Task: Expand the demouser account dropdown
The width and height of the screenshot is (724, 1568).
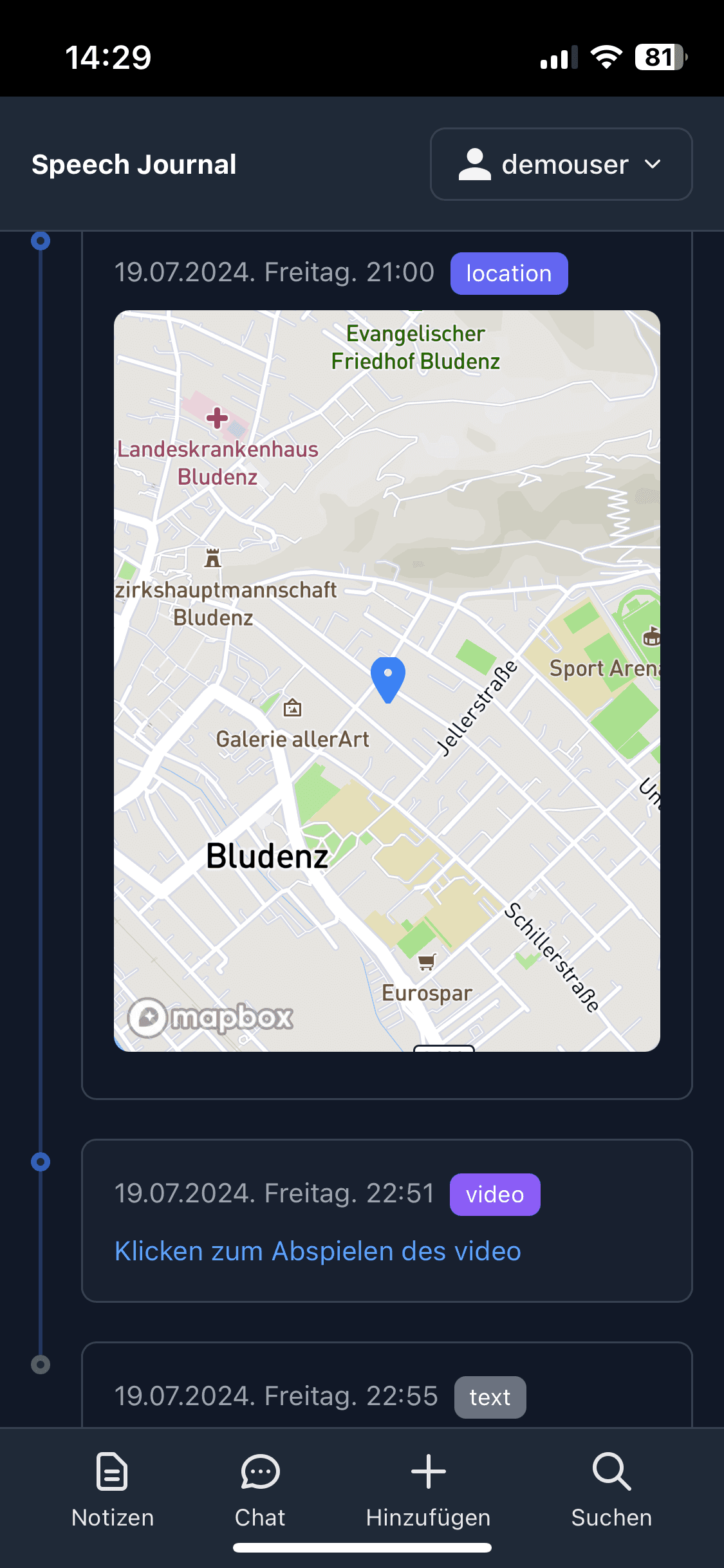Action: pyautogui.click(x=561, y=164)
